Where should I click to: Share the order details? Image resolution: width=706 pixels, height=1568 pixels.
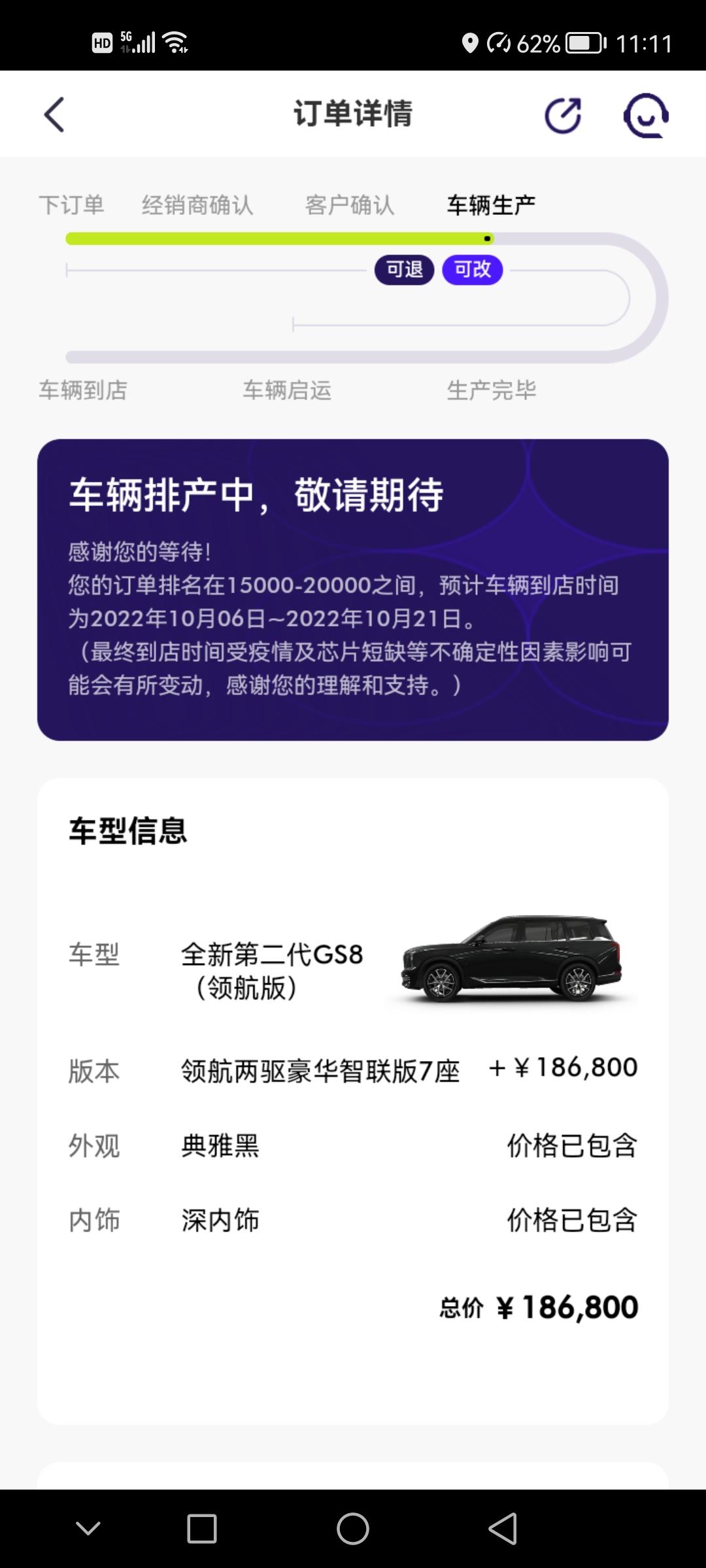click(563, 116)
